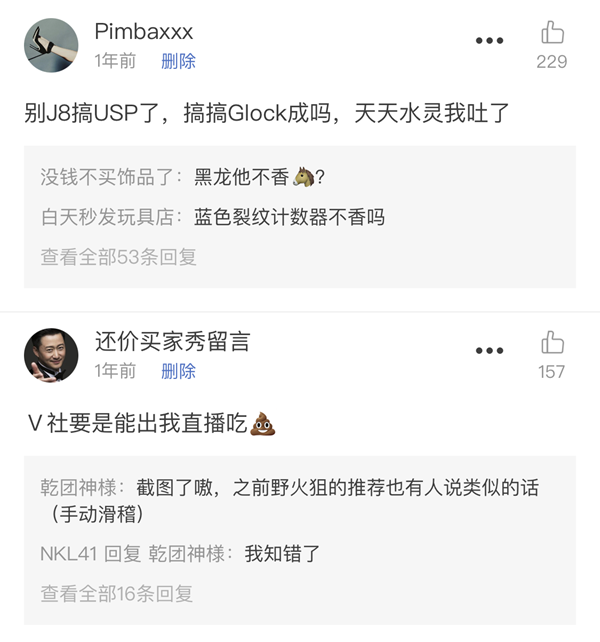The width and height of the screenshot is (600, 642).
Task: Like 还价买家秀留言's comment
Action: click(552, 344)
